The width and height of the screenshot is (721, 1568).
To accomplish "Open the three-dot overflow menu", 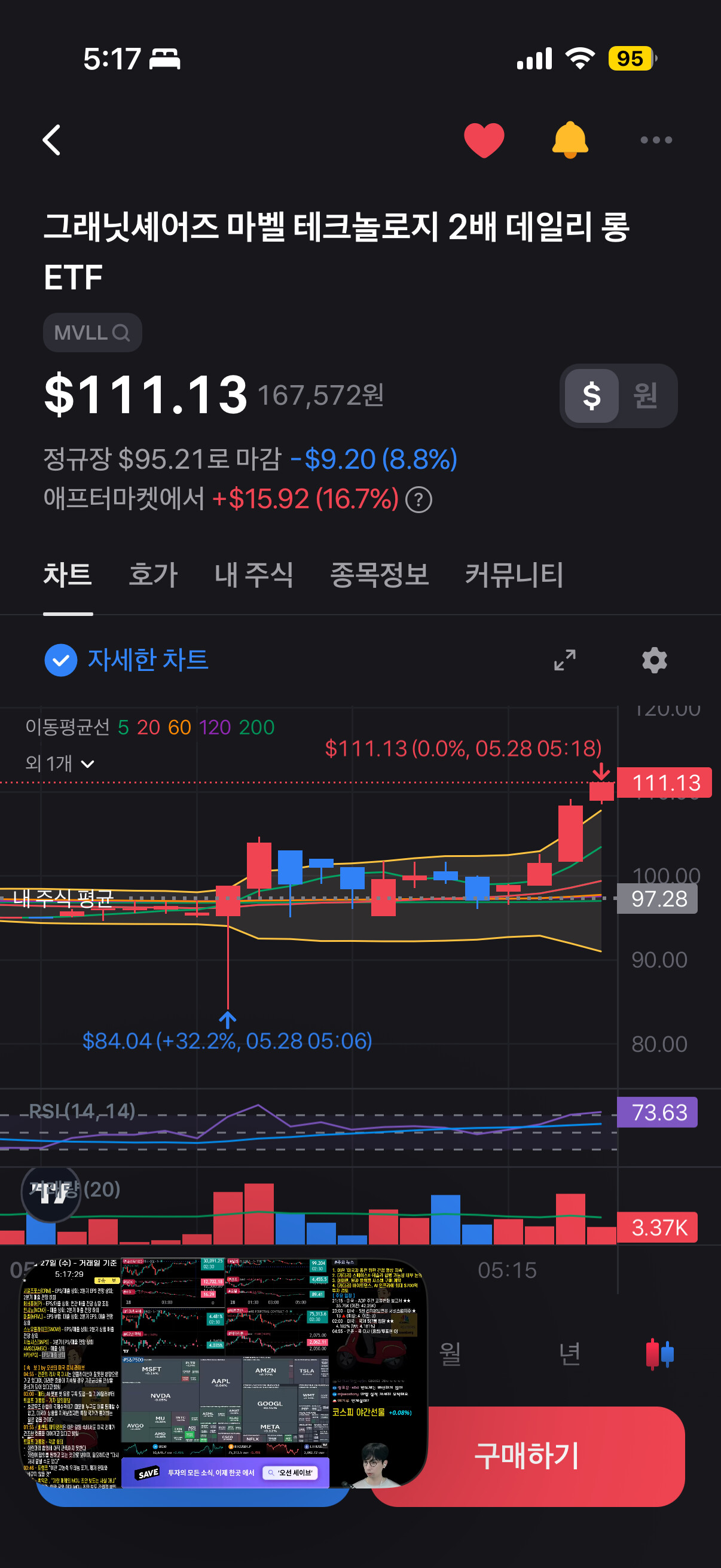I will (656, 140).
